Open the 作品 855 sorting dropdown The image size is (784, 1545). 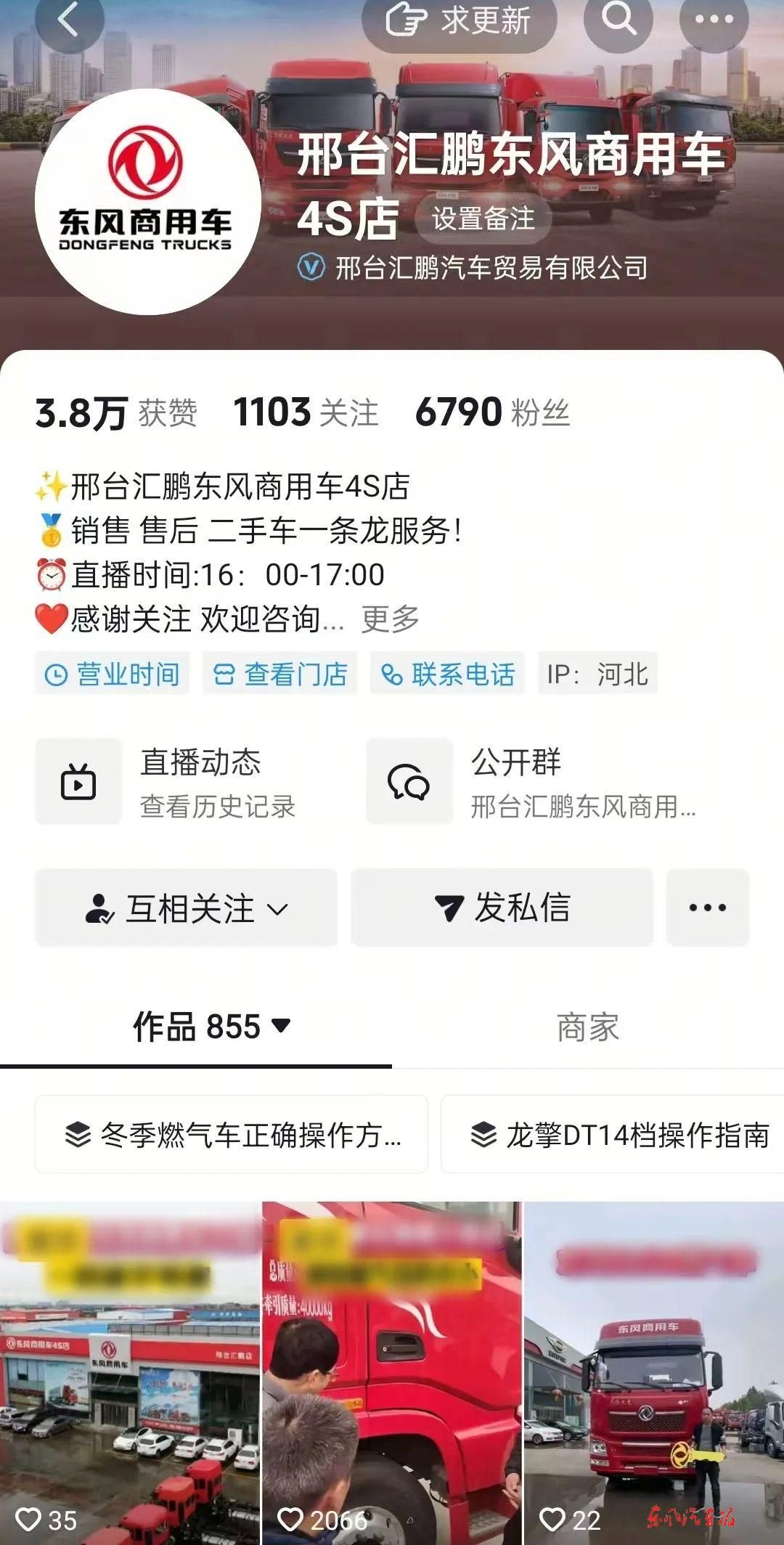tap(211, 1027)
